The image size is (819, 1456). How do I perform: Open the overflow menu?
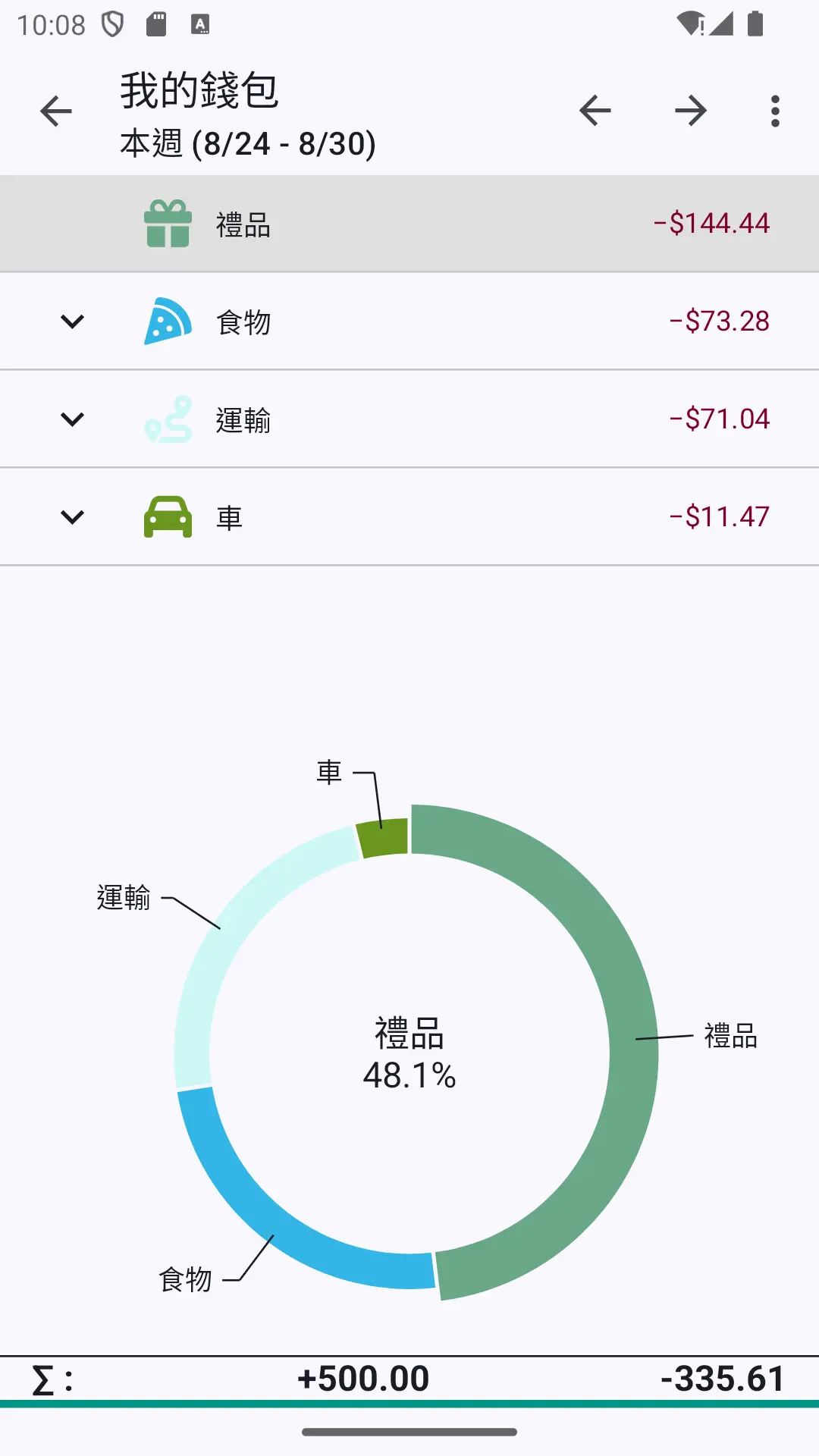coord(775,111)
